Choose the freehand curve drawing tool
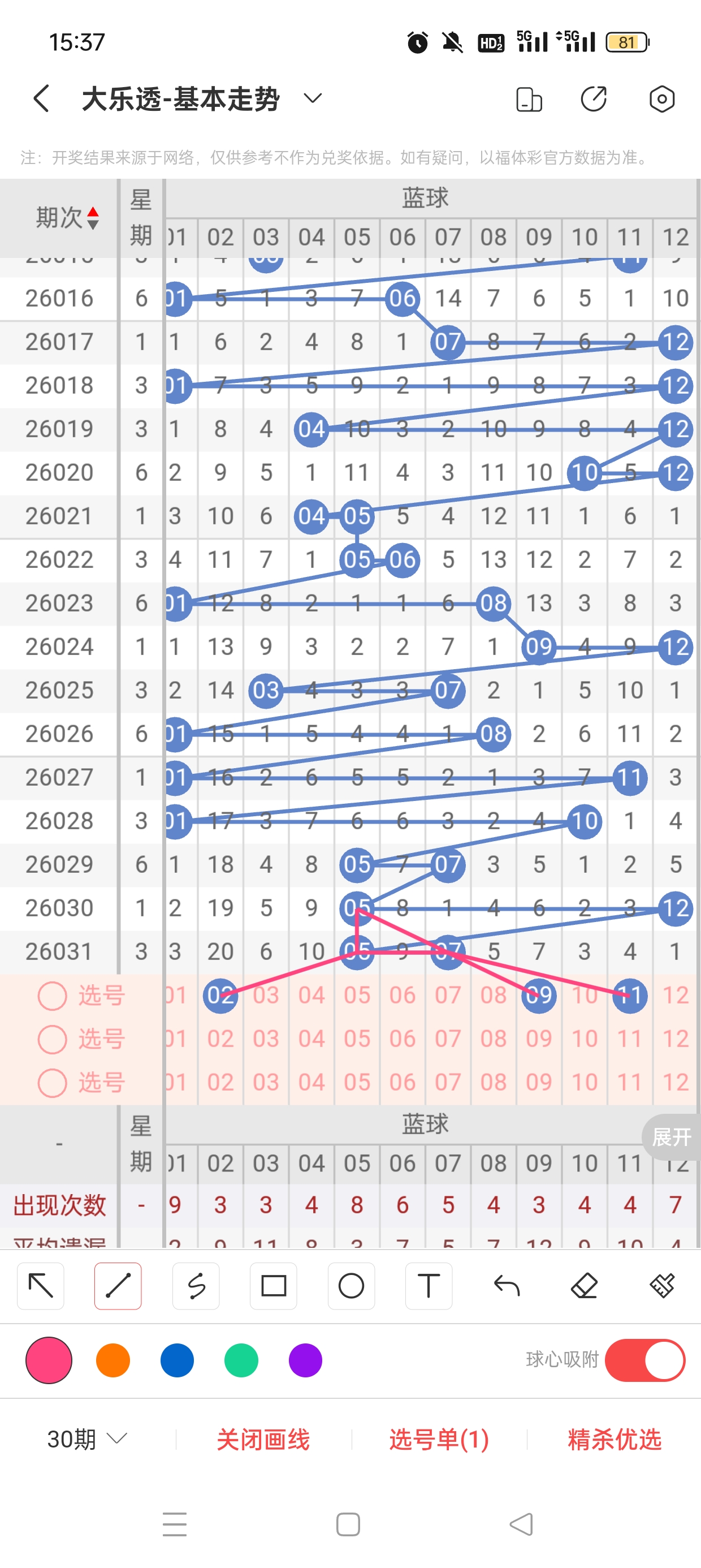Viewport: 701px width, 1568px height. click(196, 1286)
